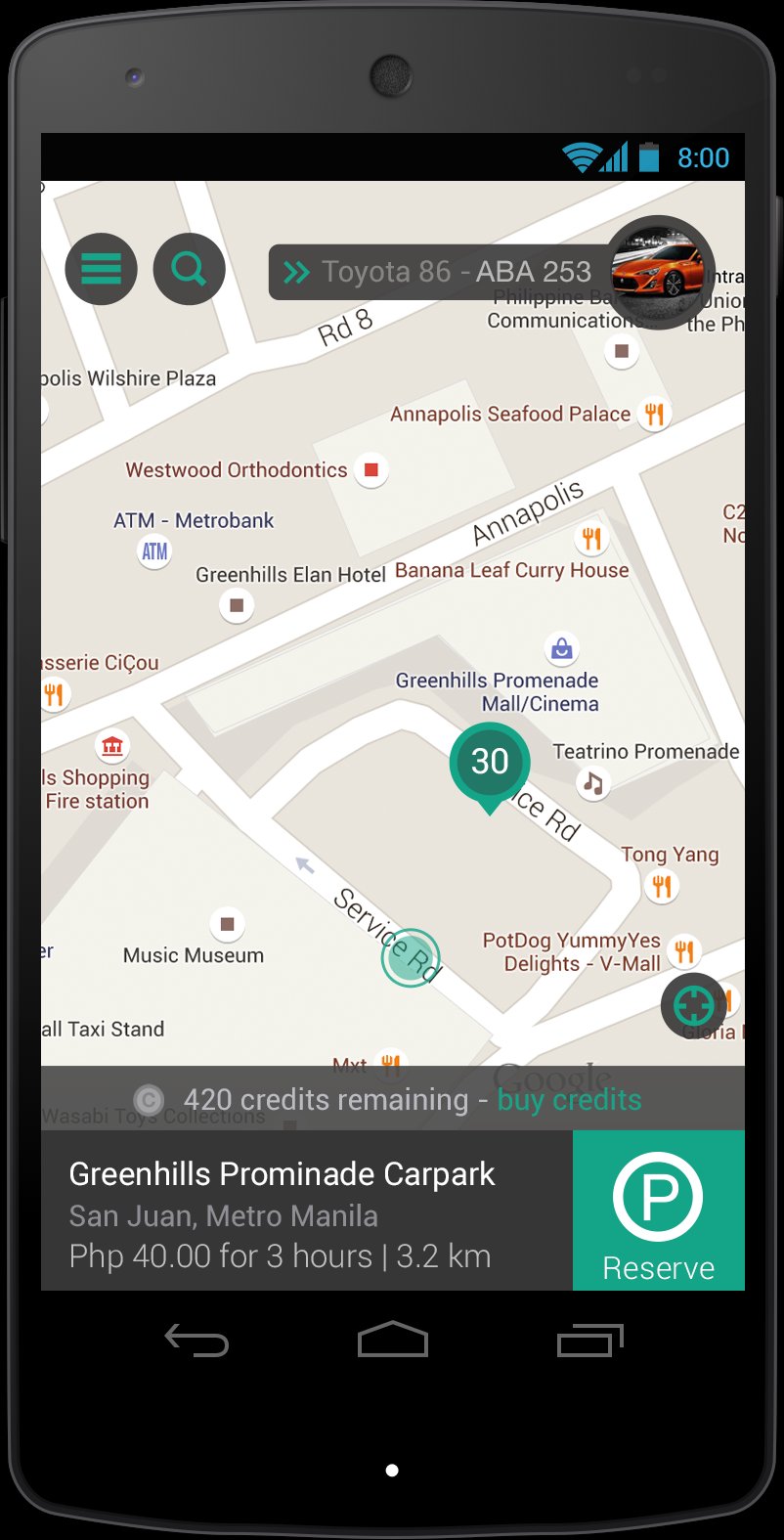Tap the PotDog YummyYes Delights restaurant icon
This screenshot has width=784, height=1540.
tap(685, 949)
